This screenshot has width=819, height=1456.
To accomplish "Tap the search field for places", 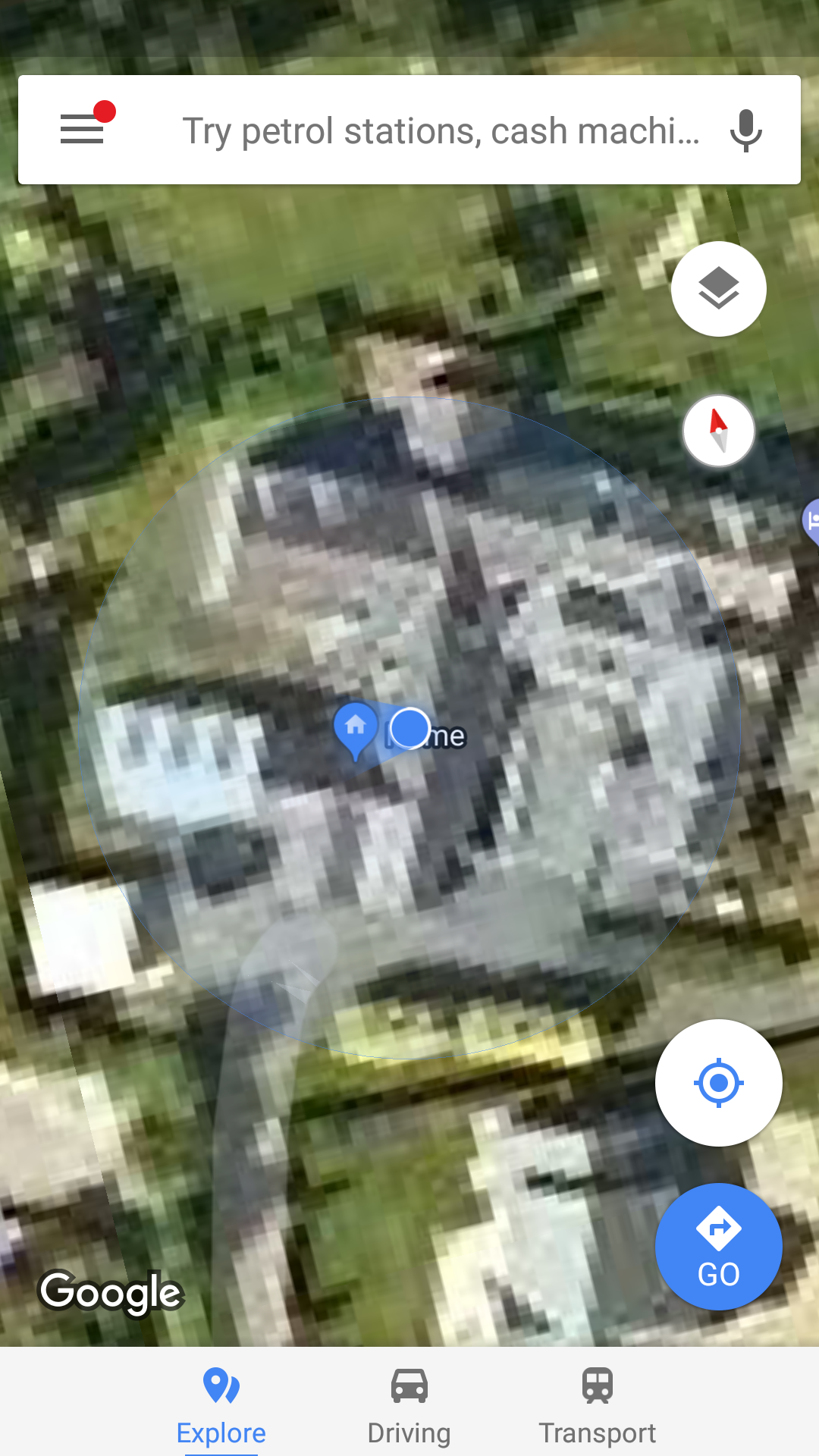I will click(x=440, y=130).
